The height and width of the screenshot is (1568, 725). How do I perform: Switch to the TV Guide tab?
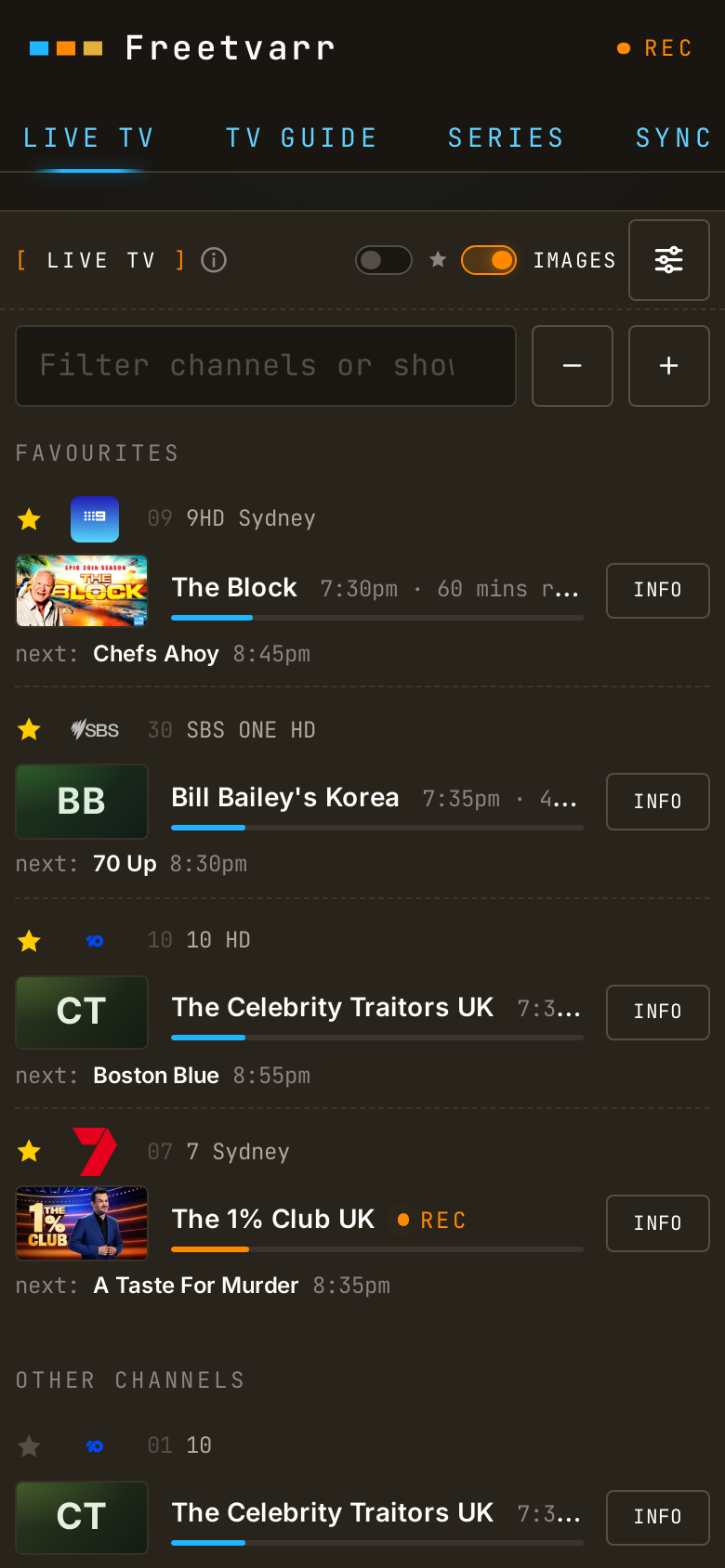coord(301,137)
